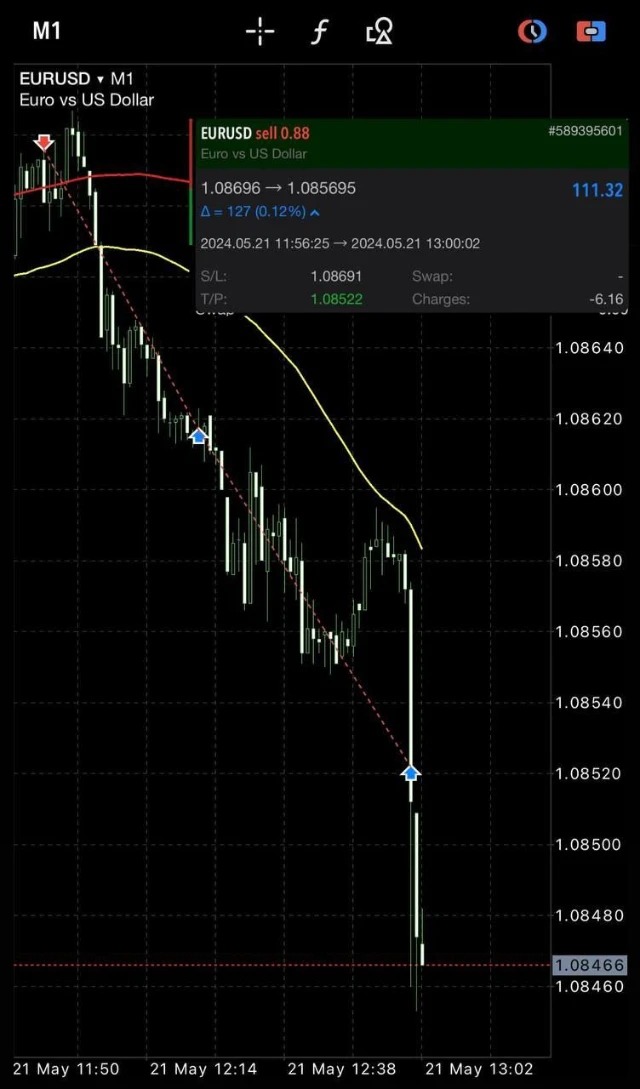Tap the round blue-red icon in top bar
The width and height of the screenshot is (640, 1089).
pos(532,32)
